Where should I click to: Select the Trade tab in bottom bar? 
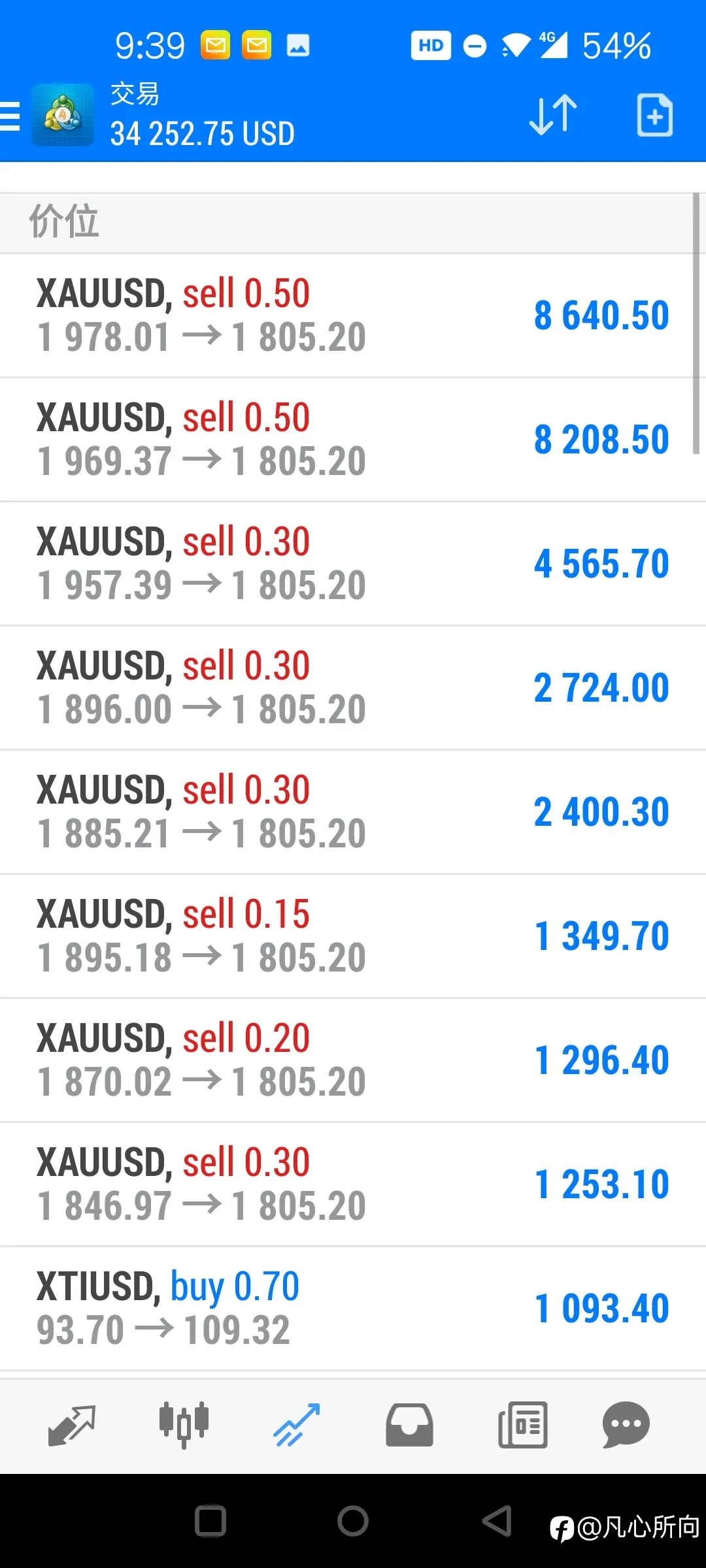(297, 1425)
